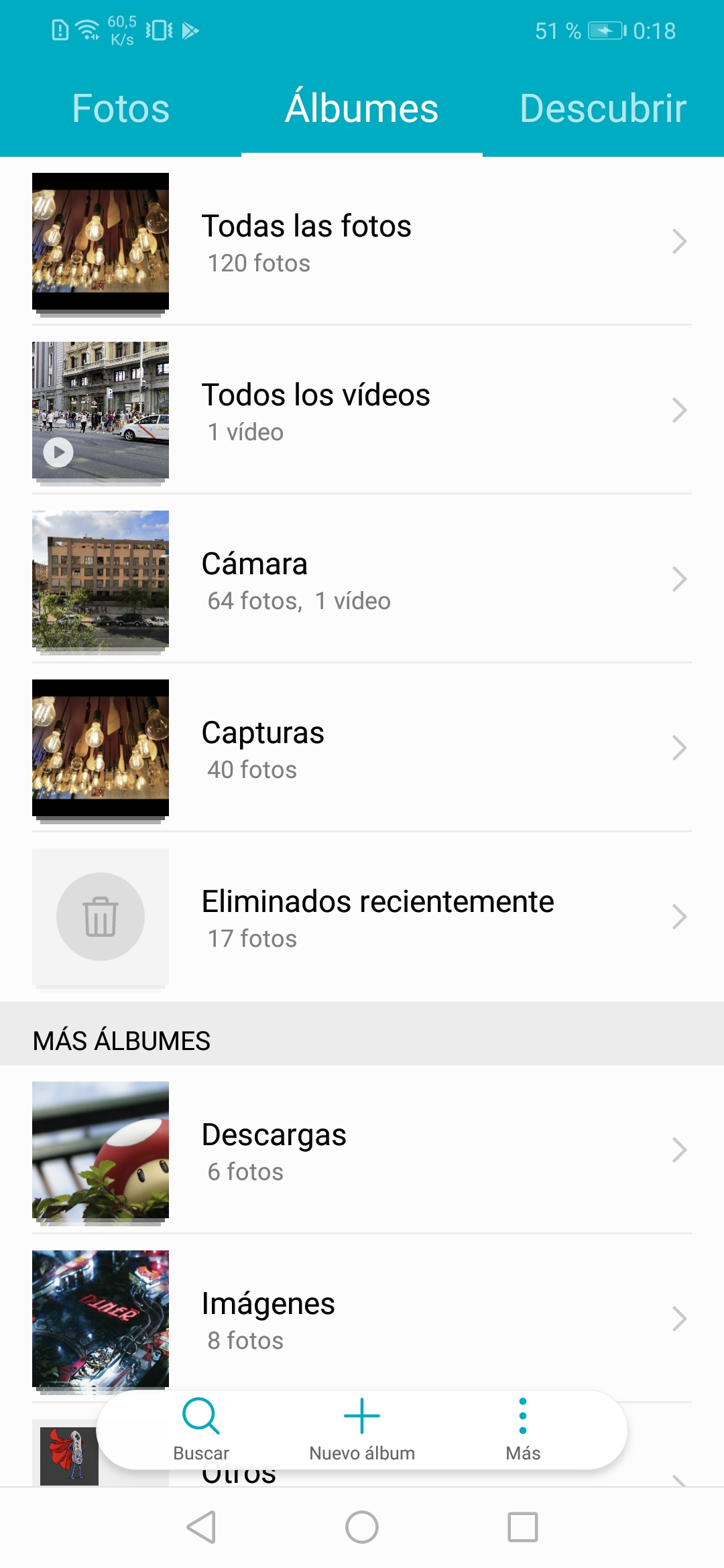The width and height of the screenshot is (724, 1568).
Task: Open the Descargas album
Action: click(362, 1150)
